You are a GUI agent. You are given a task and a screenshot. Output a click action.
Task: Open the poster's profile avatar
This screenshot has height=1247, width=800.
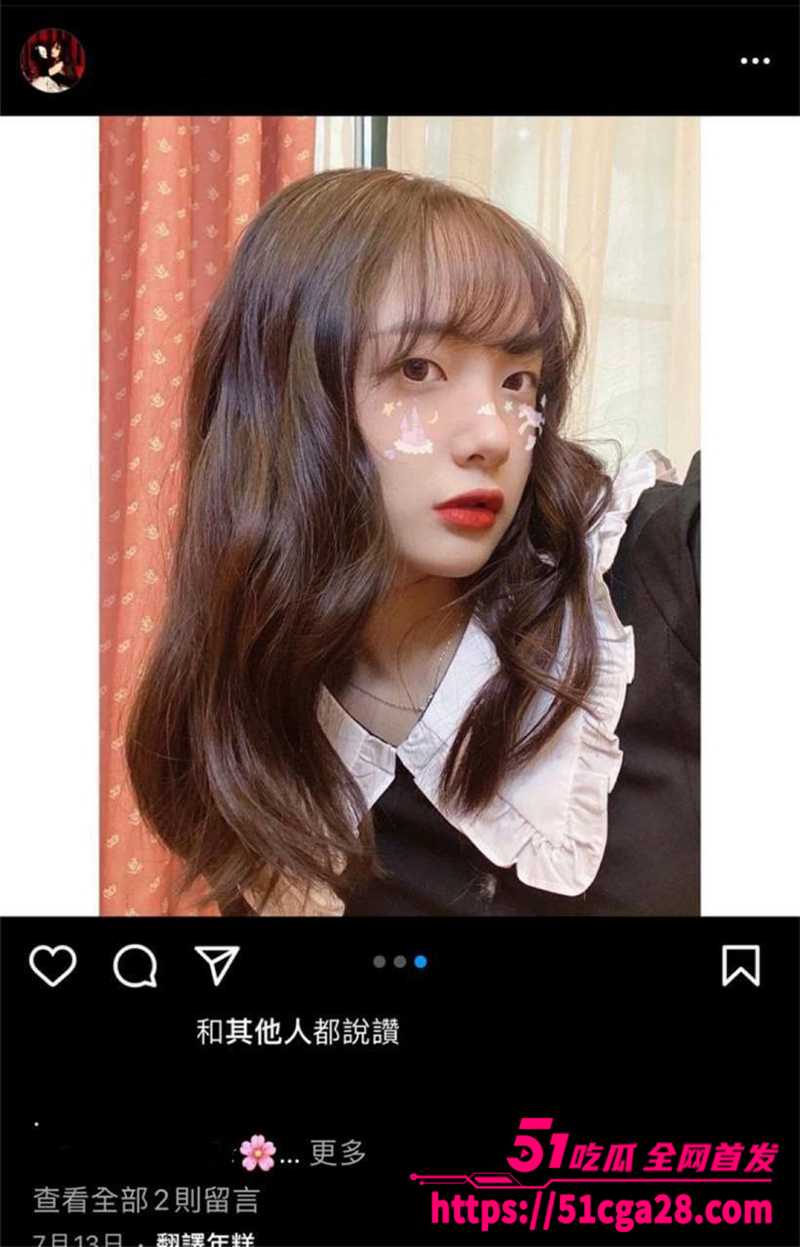tap(52, 61)
